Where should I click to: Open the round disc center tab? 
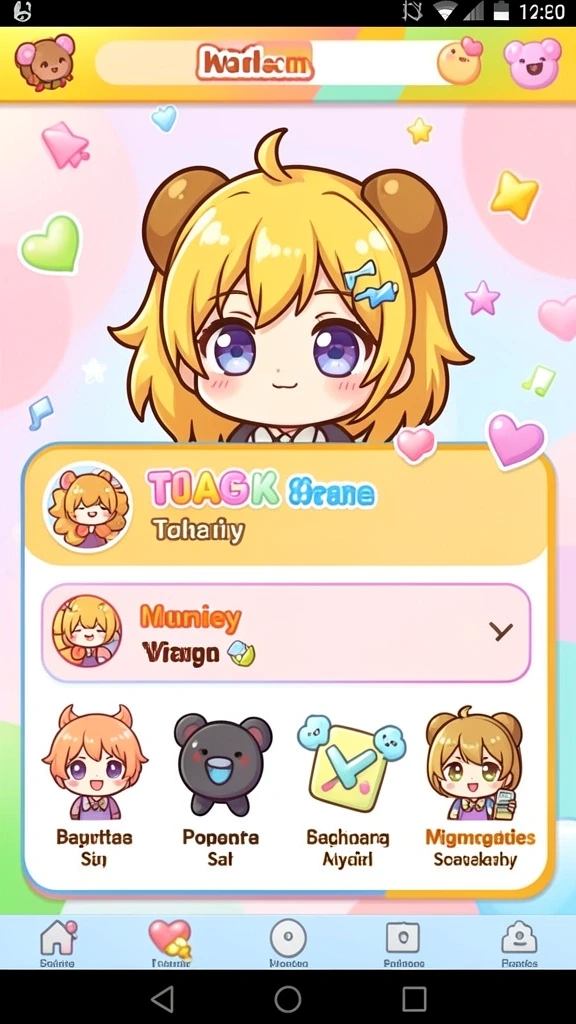pos(288,943)
